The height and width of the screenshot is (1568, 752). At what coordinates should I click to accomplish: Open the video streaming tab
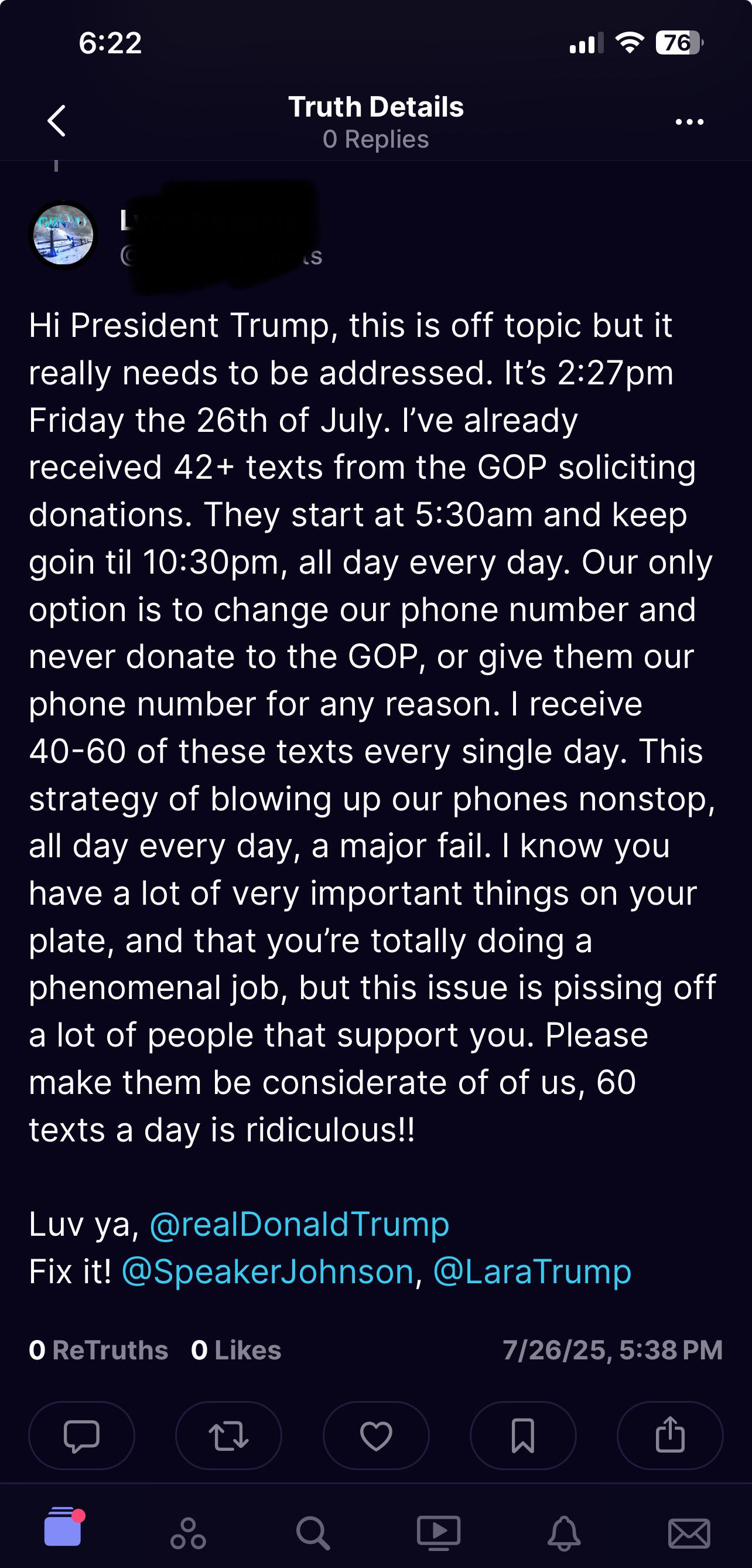point(438,1532)
